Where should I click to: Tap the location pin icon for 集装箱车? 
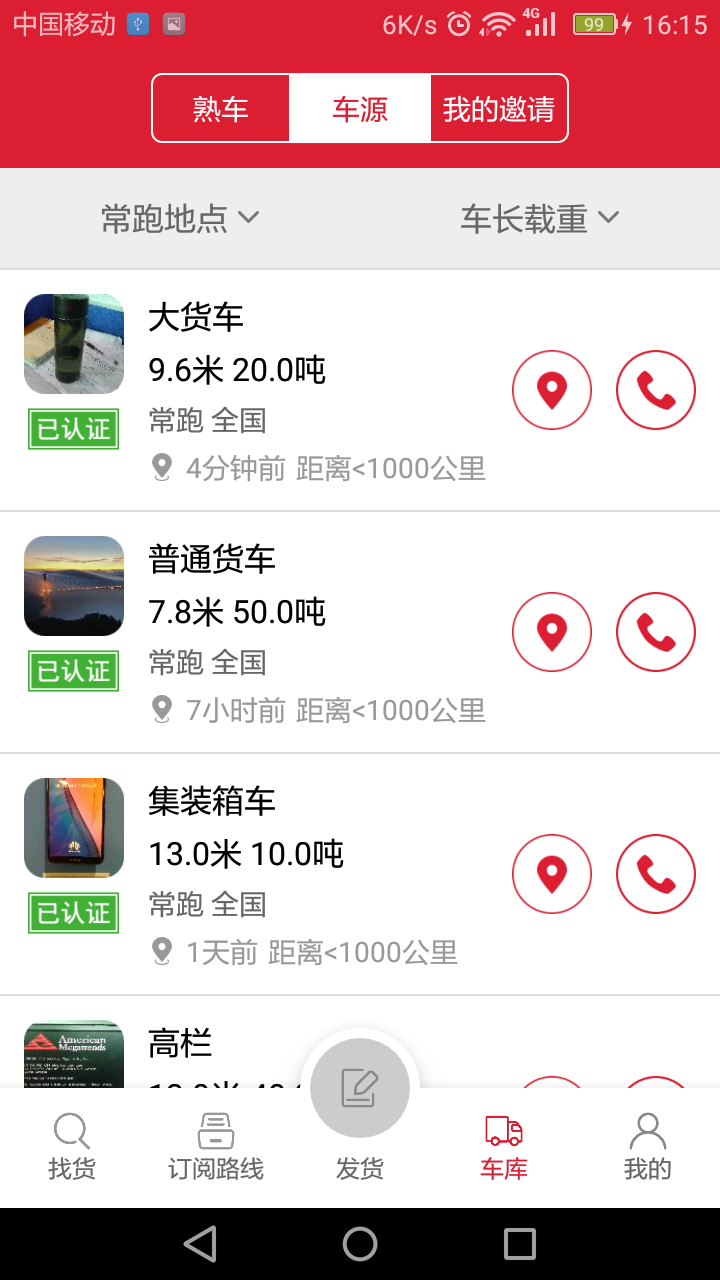552,873
